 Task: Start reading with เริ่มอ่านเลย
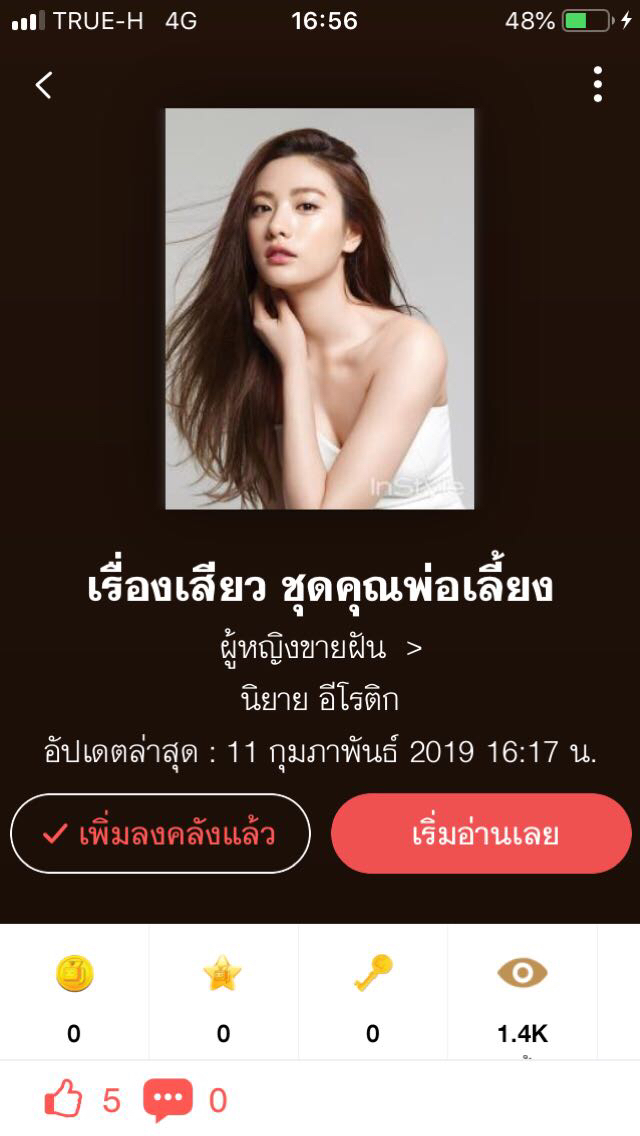point(481,834)
